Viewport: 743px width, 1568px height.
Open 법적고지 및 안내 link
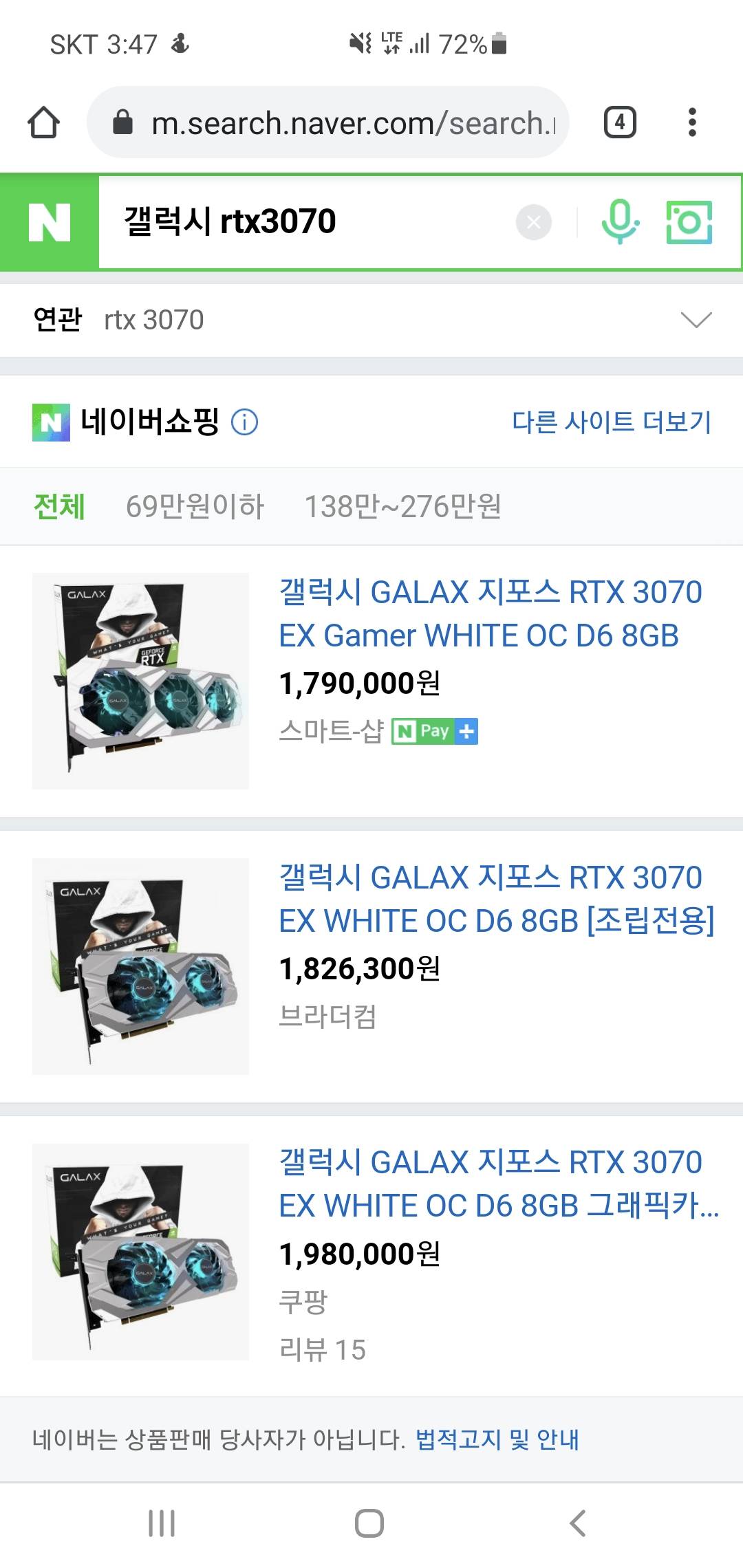coord(497,1439)
